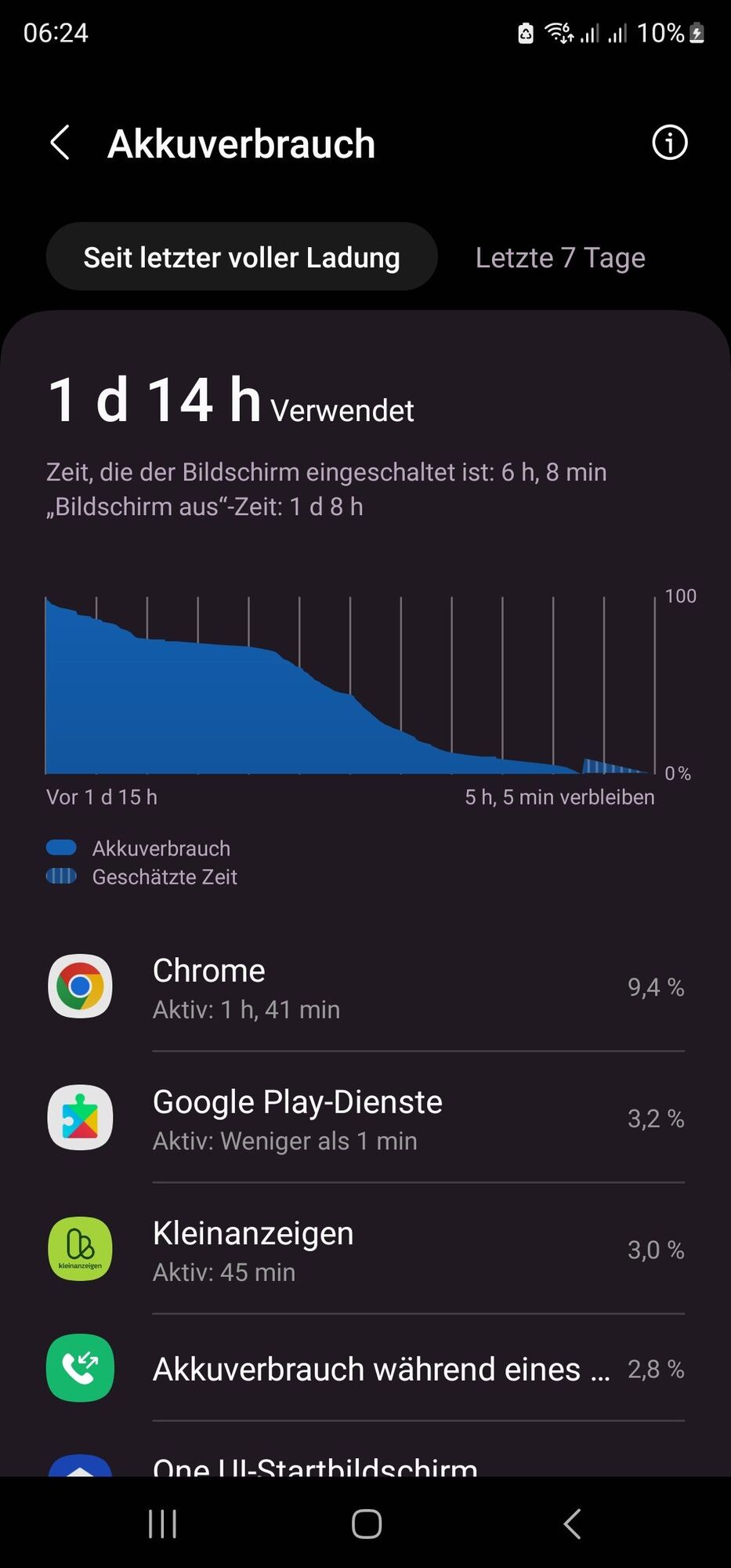Open the battery usage info icon
The height and width of the screenshot is (1568, 731).
[669, 143]
